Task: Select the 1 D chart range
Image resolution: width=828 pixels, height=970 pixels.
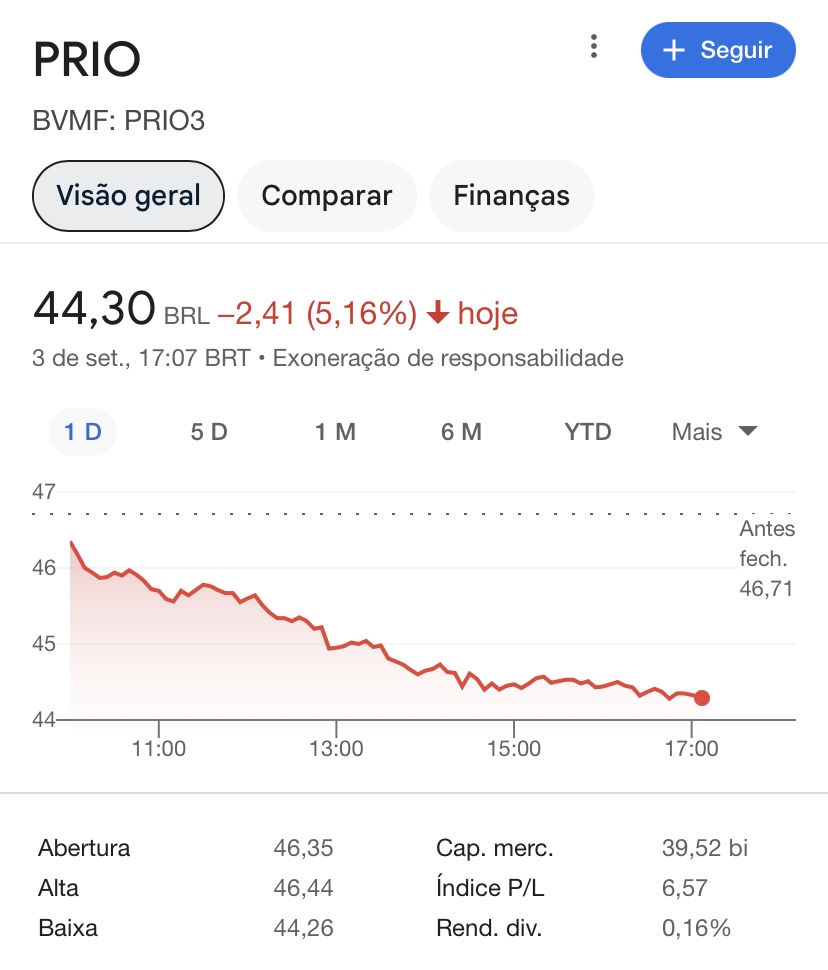Action: 83,432
